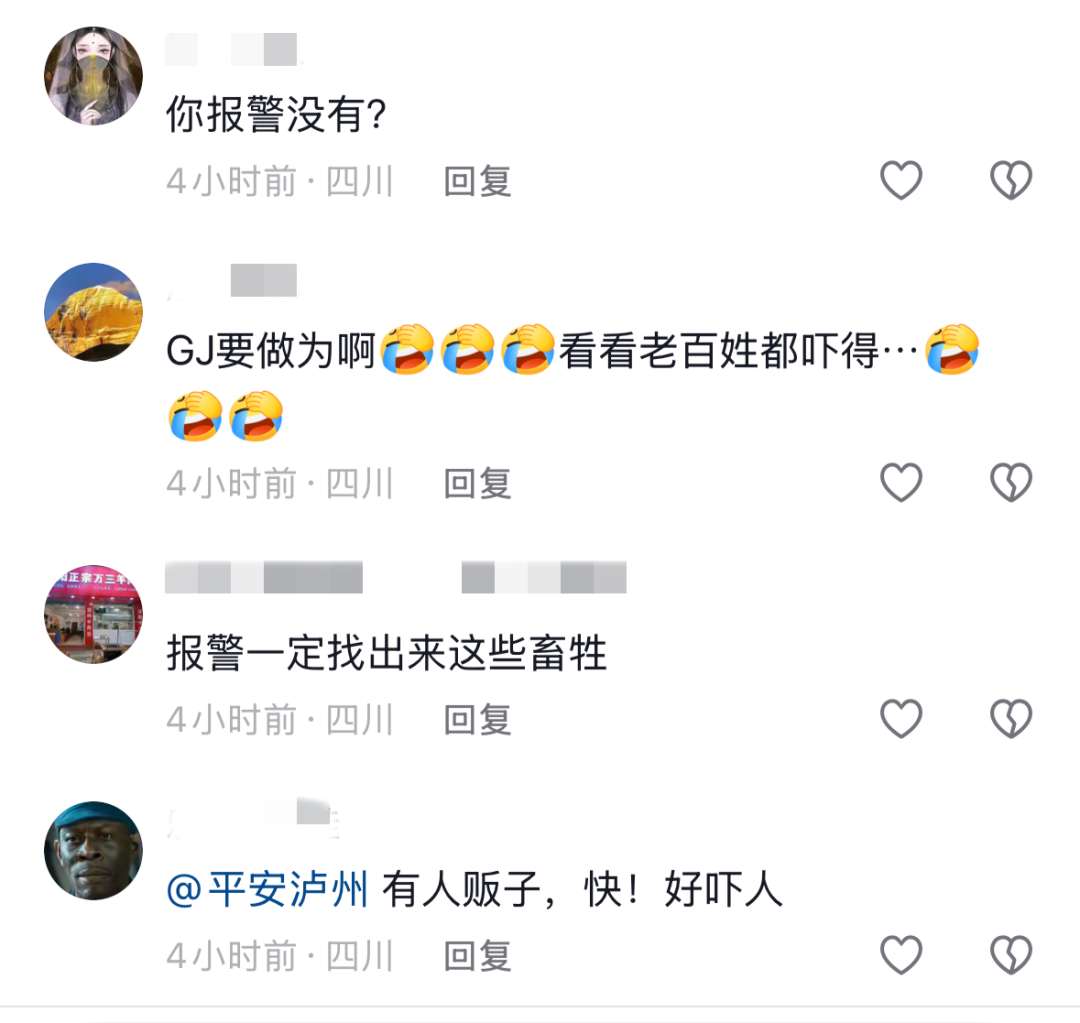Dislike the comment mentioning @平安泸州
1080x1023 pixels.
tap(1010, 955)
